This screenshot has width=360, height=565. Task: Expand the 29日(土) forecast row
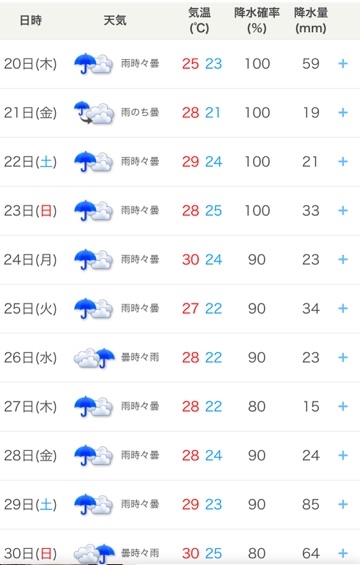tap(343, 504)
